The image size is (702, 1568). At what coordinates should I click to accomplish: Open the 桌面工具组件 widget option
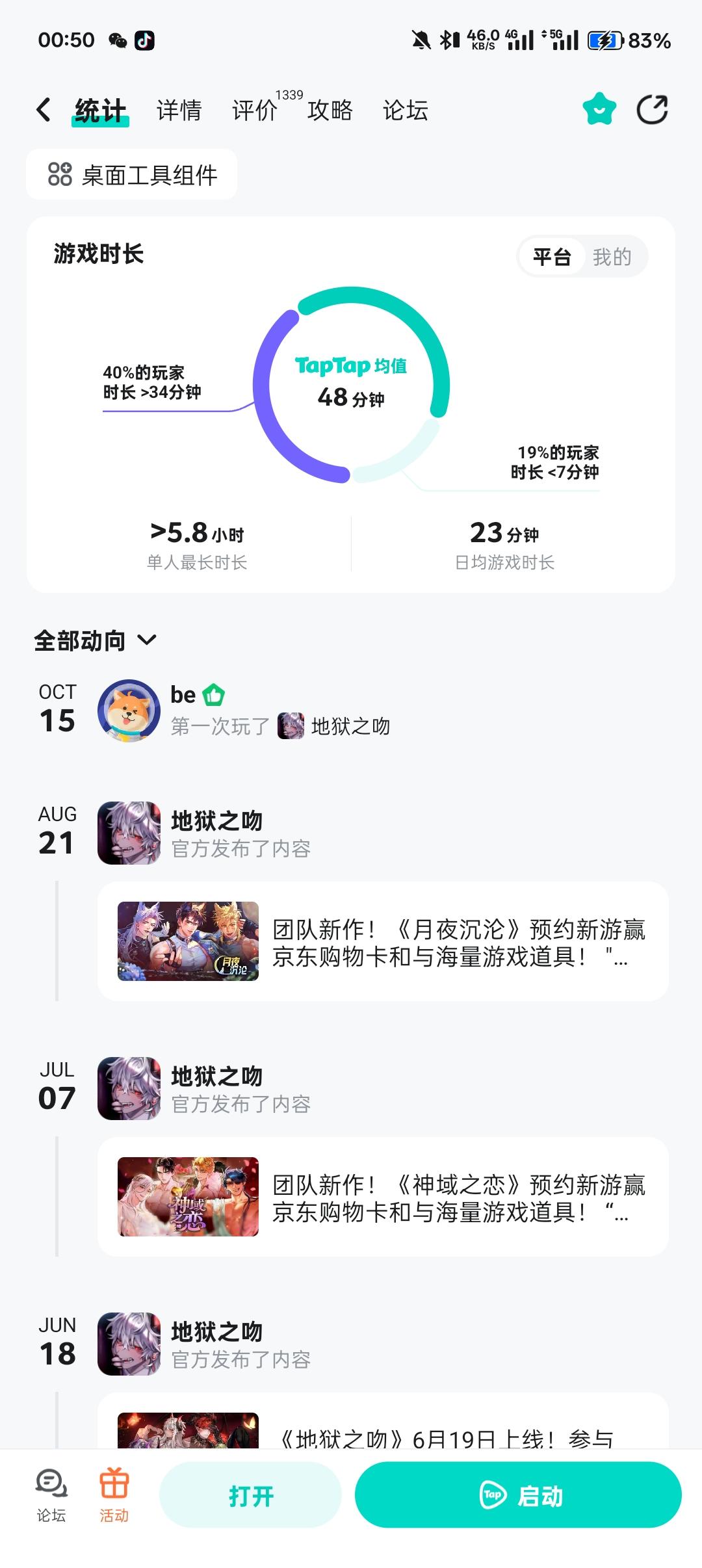point(130,174)
